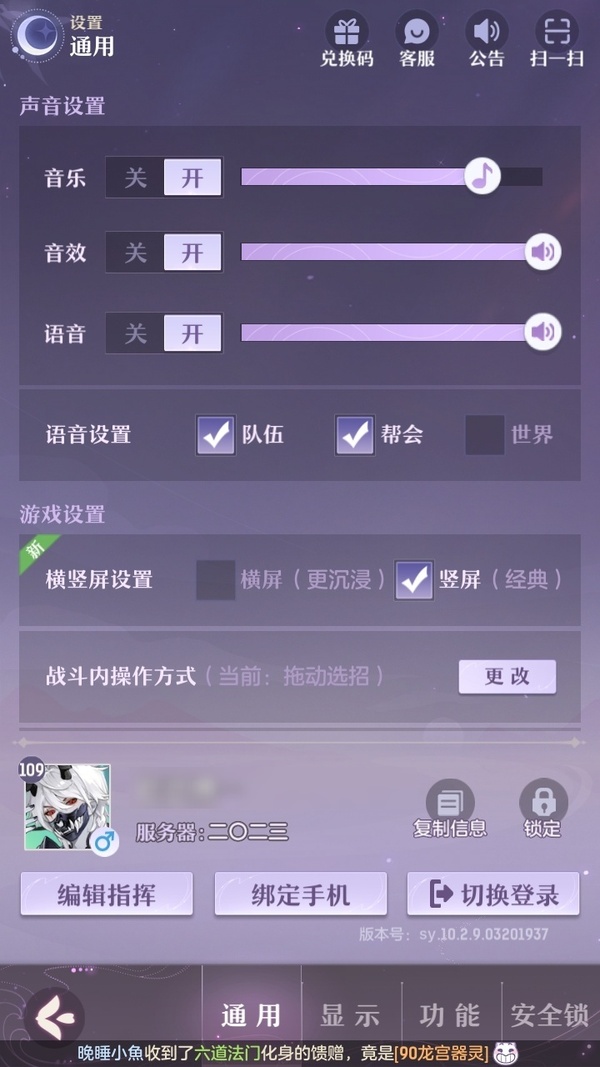The height and width of the screenshot is (1067, 600).
Task: Select 横屏 landscape mode option
Action: point(216,580)
